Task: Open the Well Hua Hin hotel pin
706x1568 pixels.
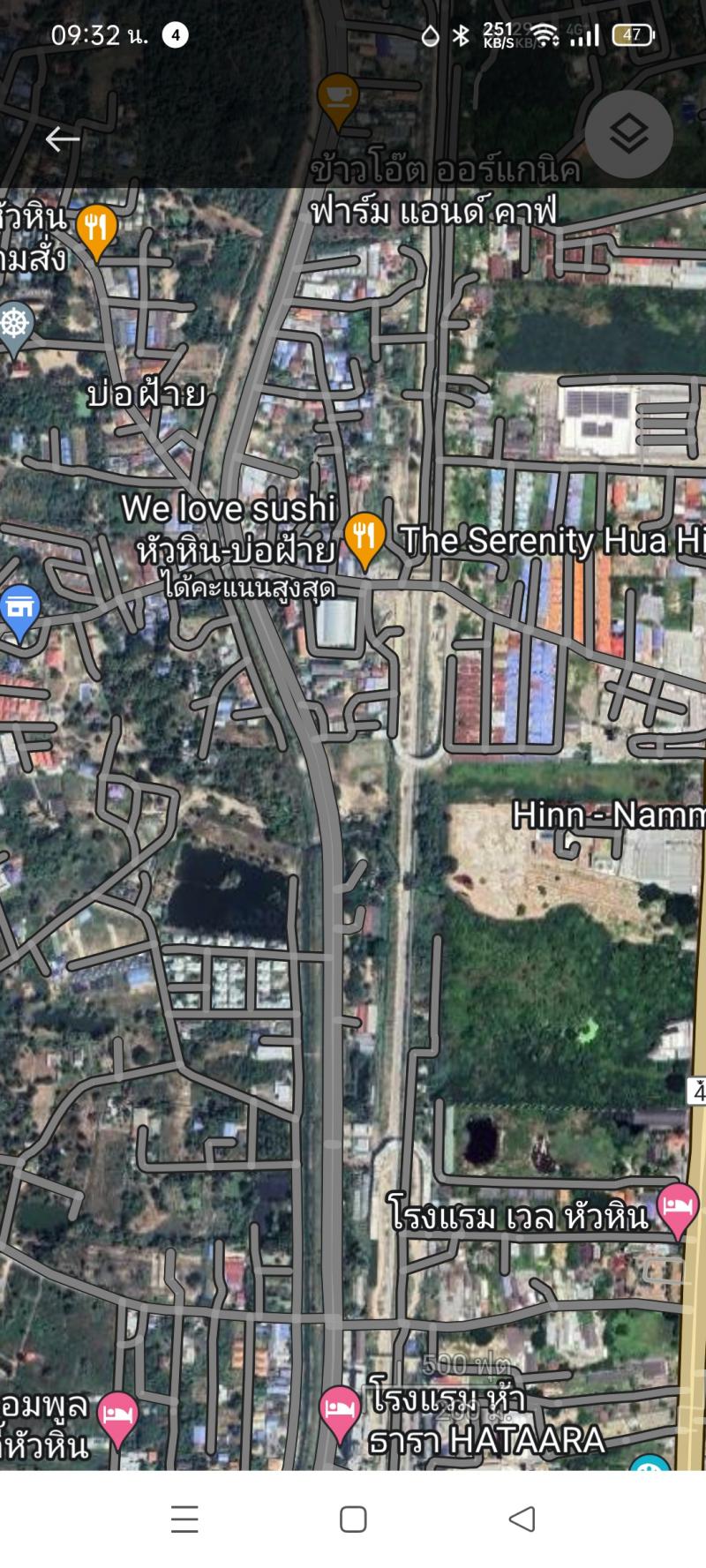Action: pyautogui.click(x=677, y=1208)
